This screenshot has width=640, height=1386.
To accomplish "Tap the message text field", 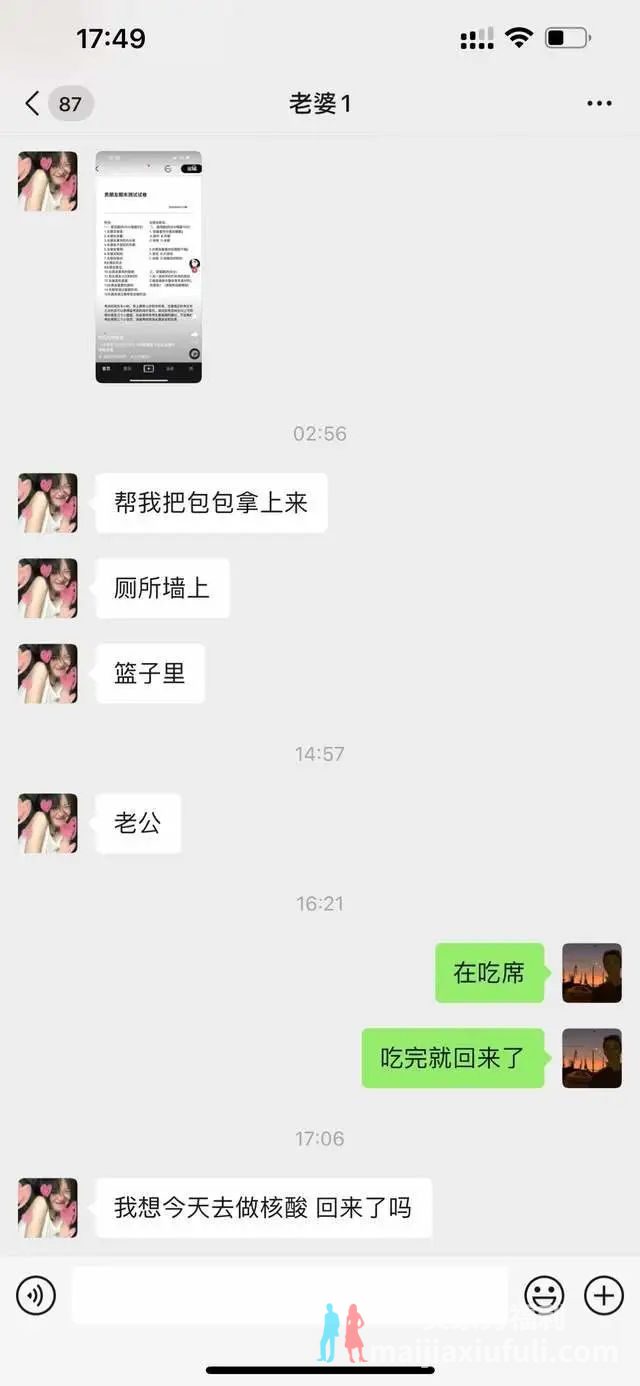I will tap(290, 1295).
